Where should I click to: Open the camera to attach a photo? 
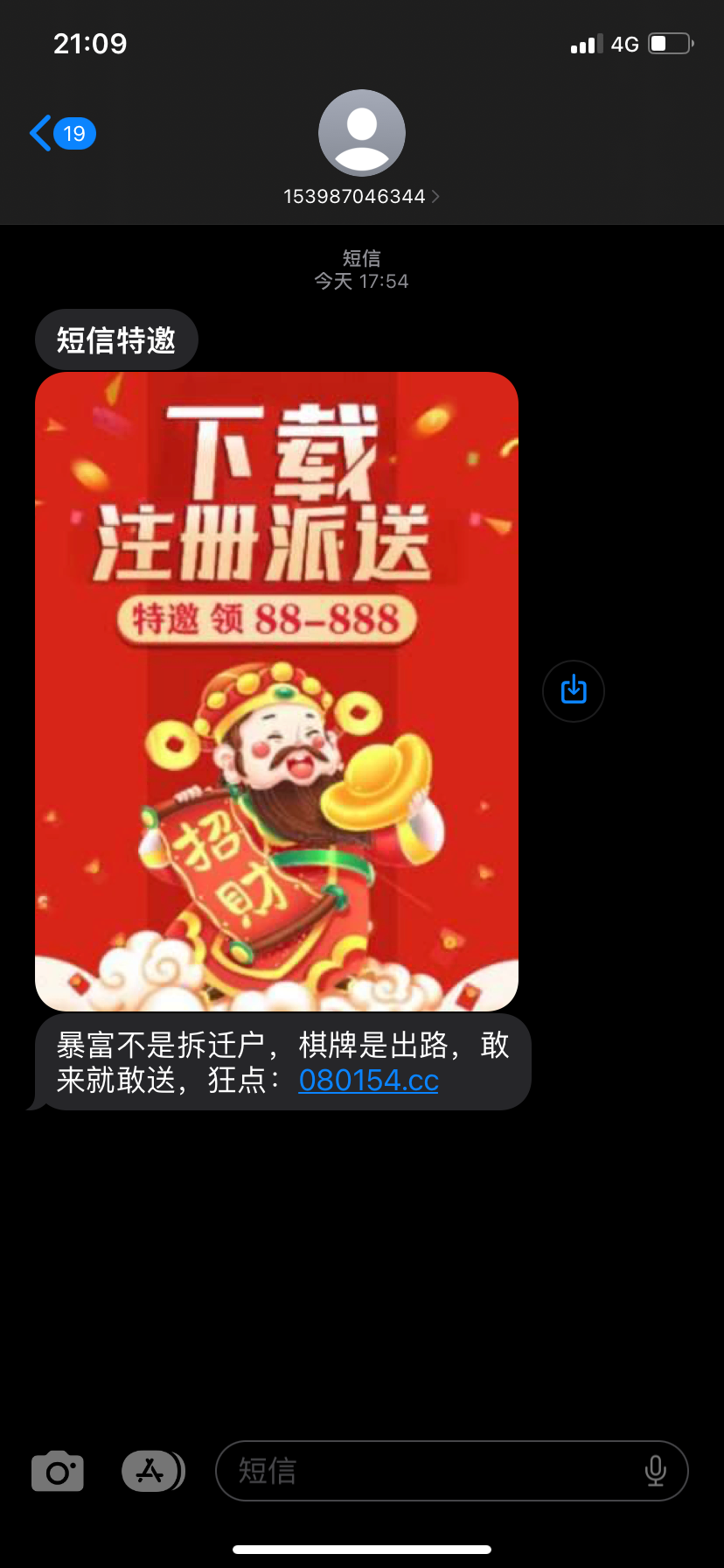coord(58,1471)
